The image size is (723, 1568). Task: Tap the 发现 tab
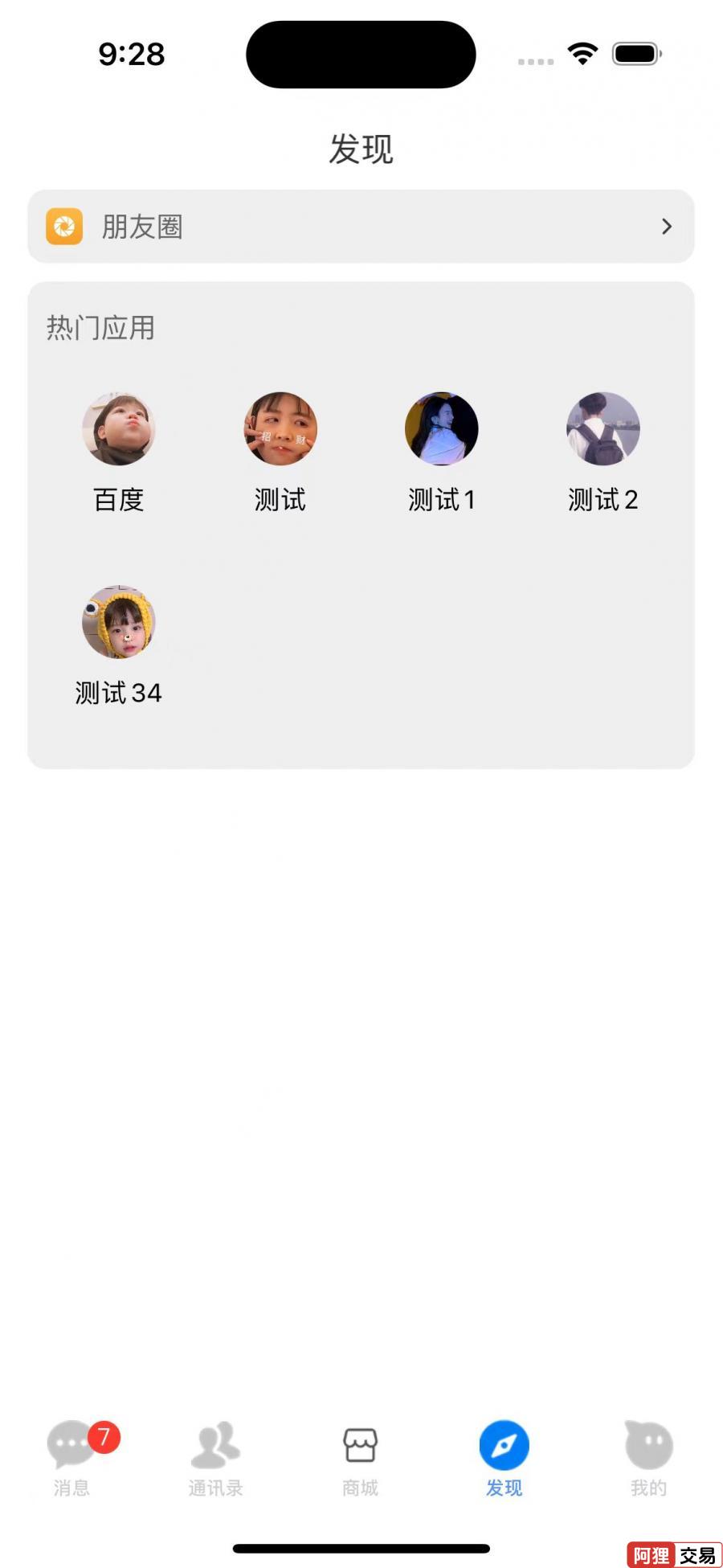point(504,1457)
